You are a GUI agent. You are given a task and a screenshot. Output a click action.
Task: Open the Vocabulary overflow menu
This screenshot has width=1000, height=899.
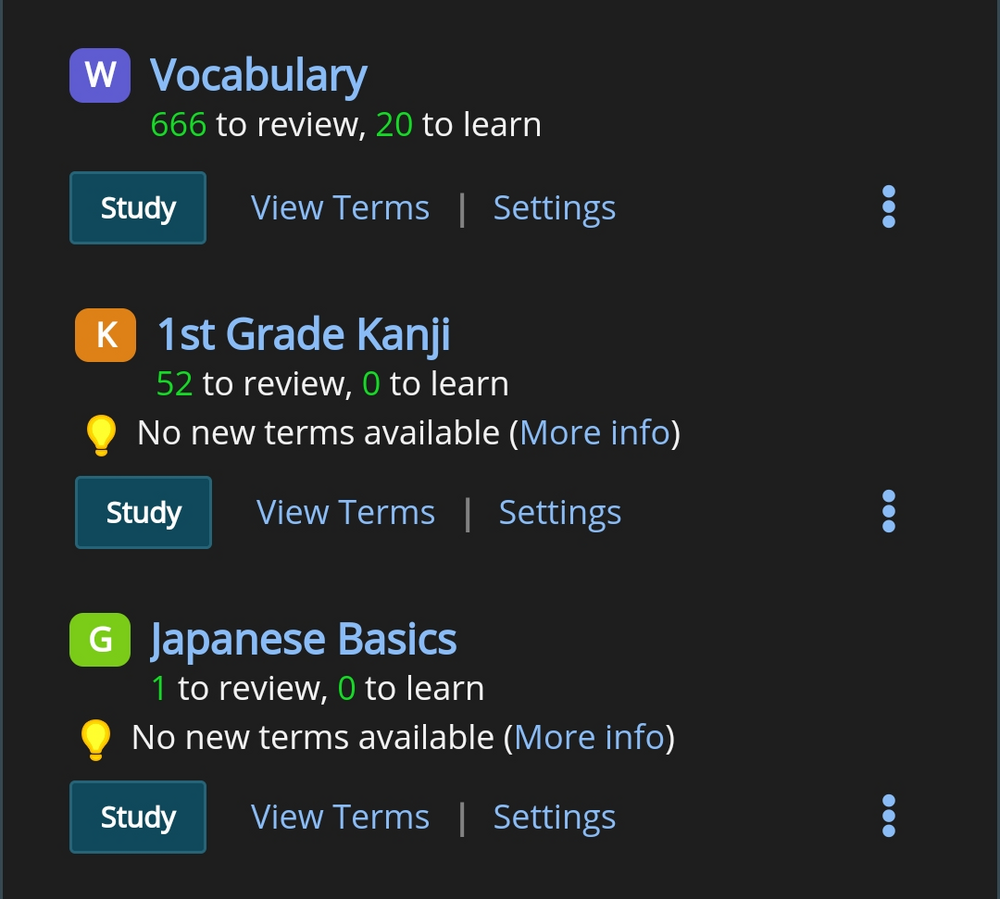point(888,207)
